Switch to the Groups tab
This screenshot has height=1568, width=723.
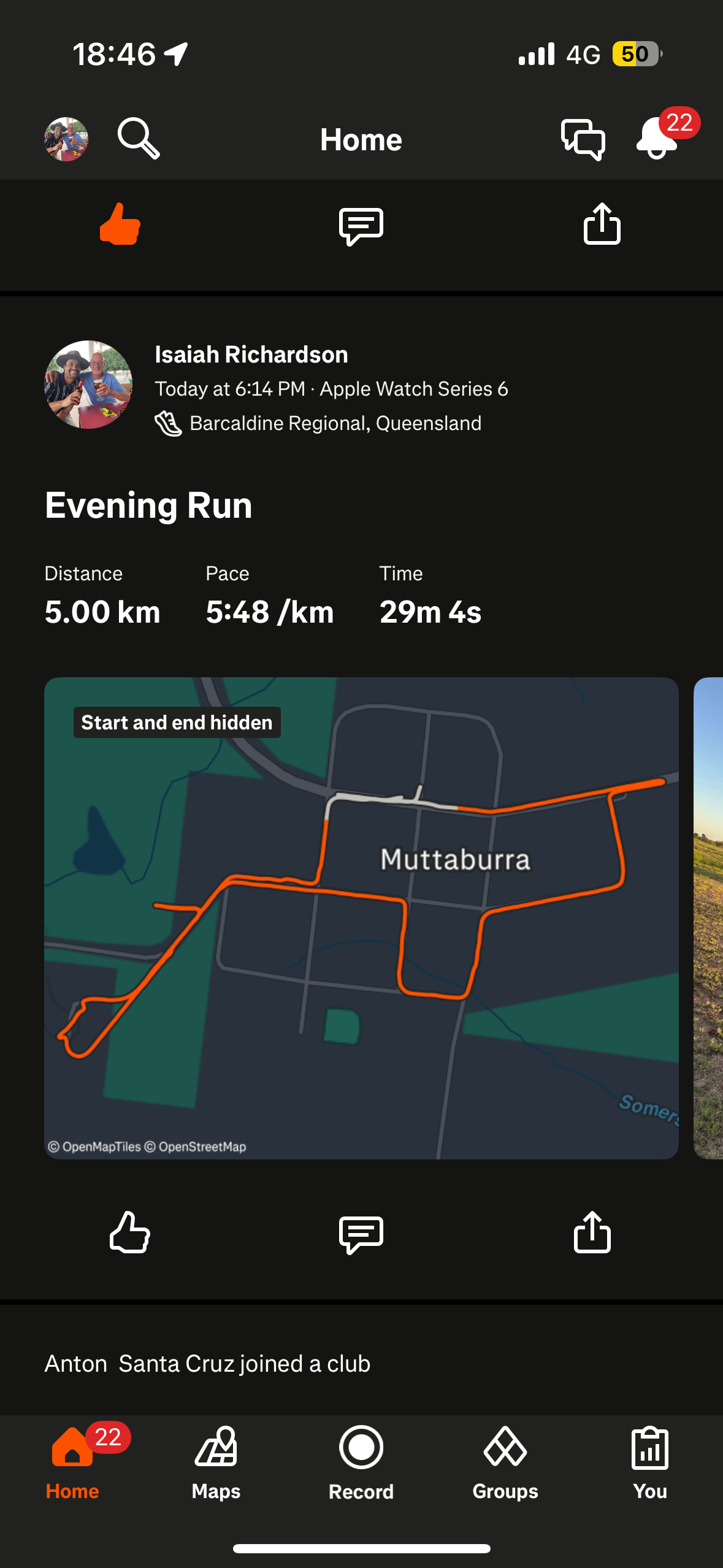coord(505,1462)
